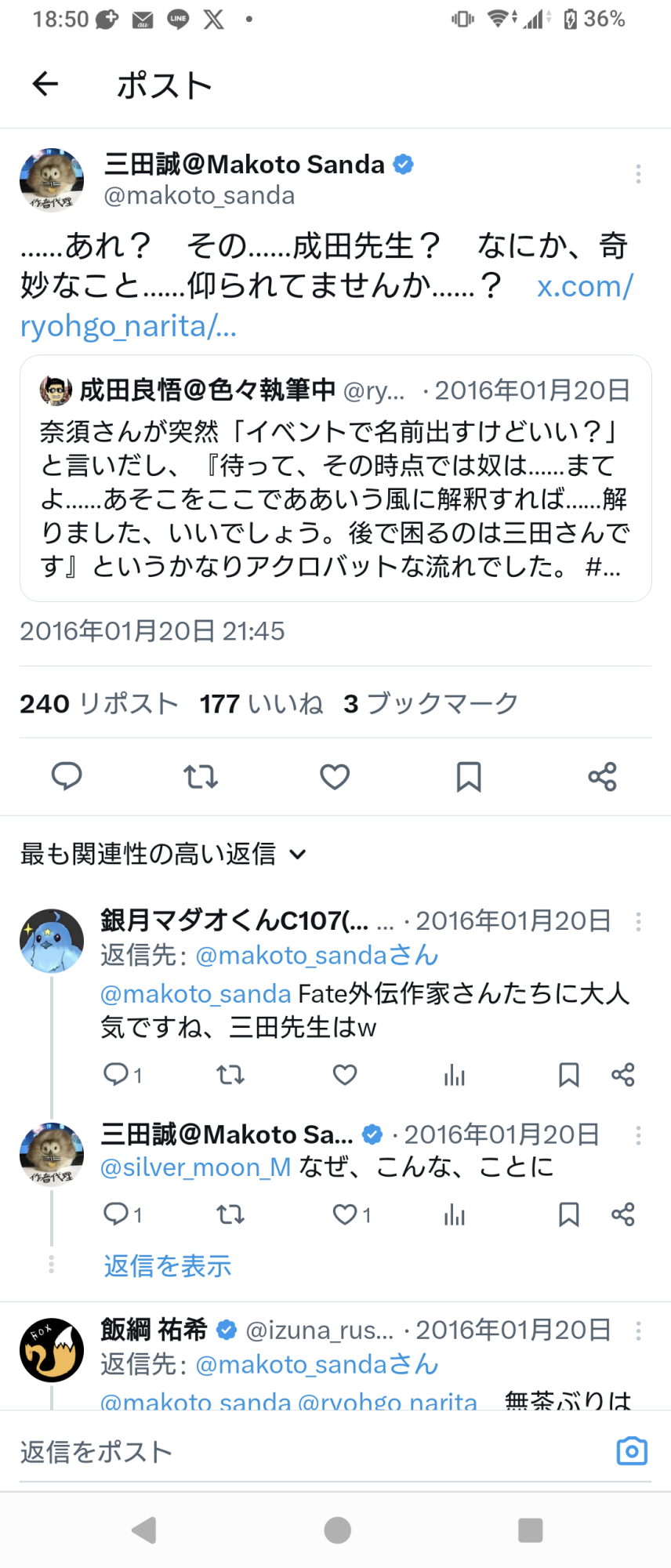This screenshot has height=1568, width=671.
Task: Like the main post
Action: pos(335,776)
